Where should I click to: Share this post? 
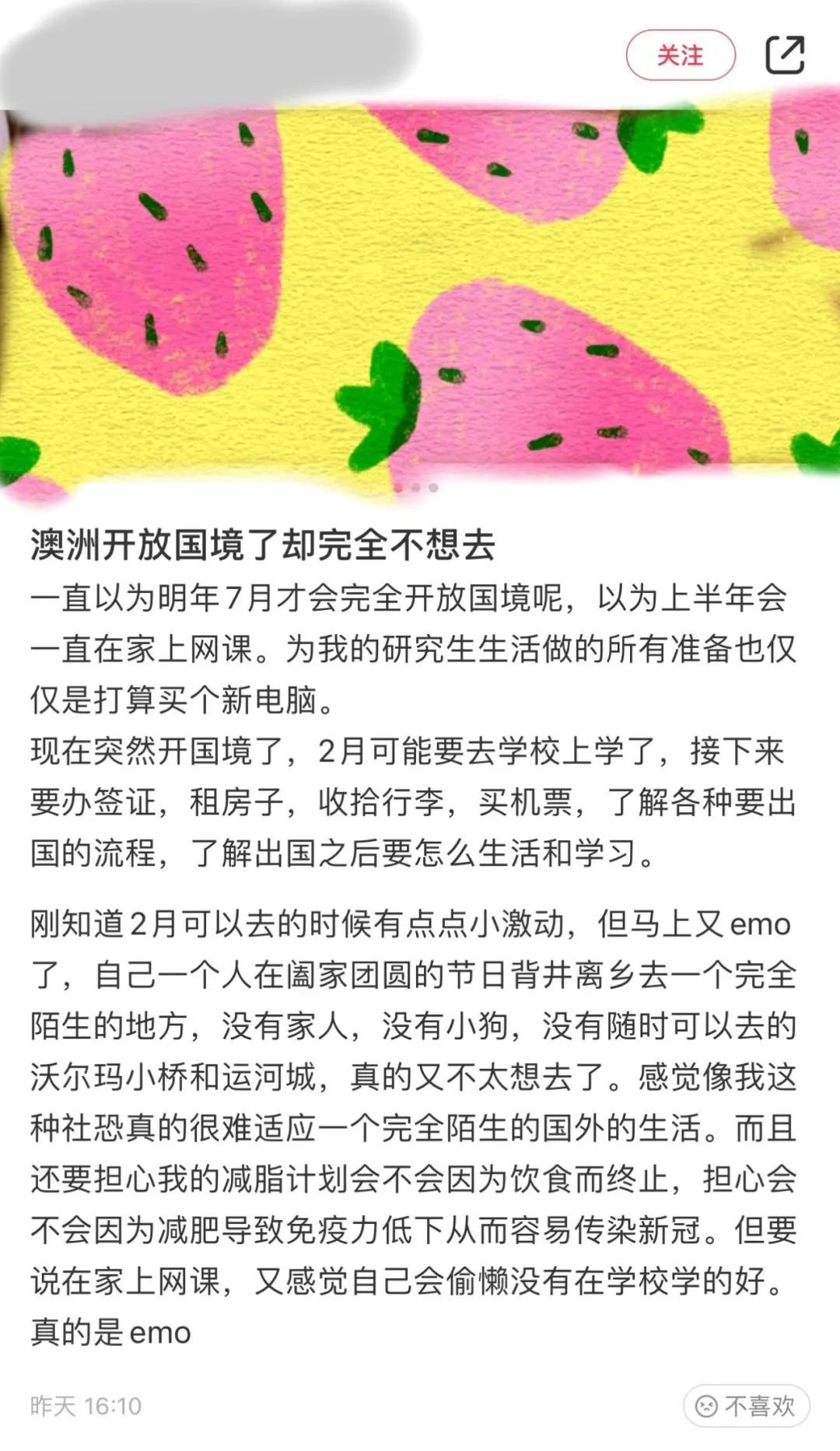click(x=784, y=54)
